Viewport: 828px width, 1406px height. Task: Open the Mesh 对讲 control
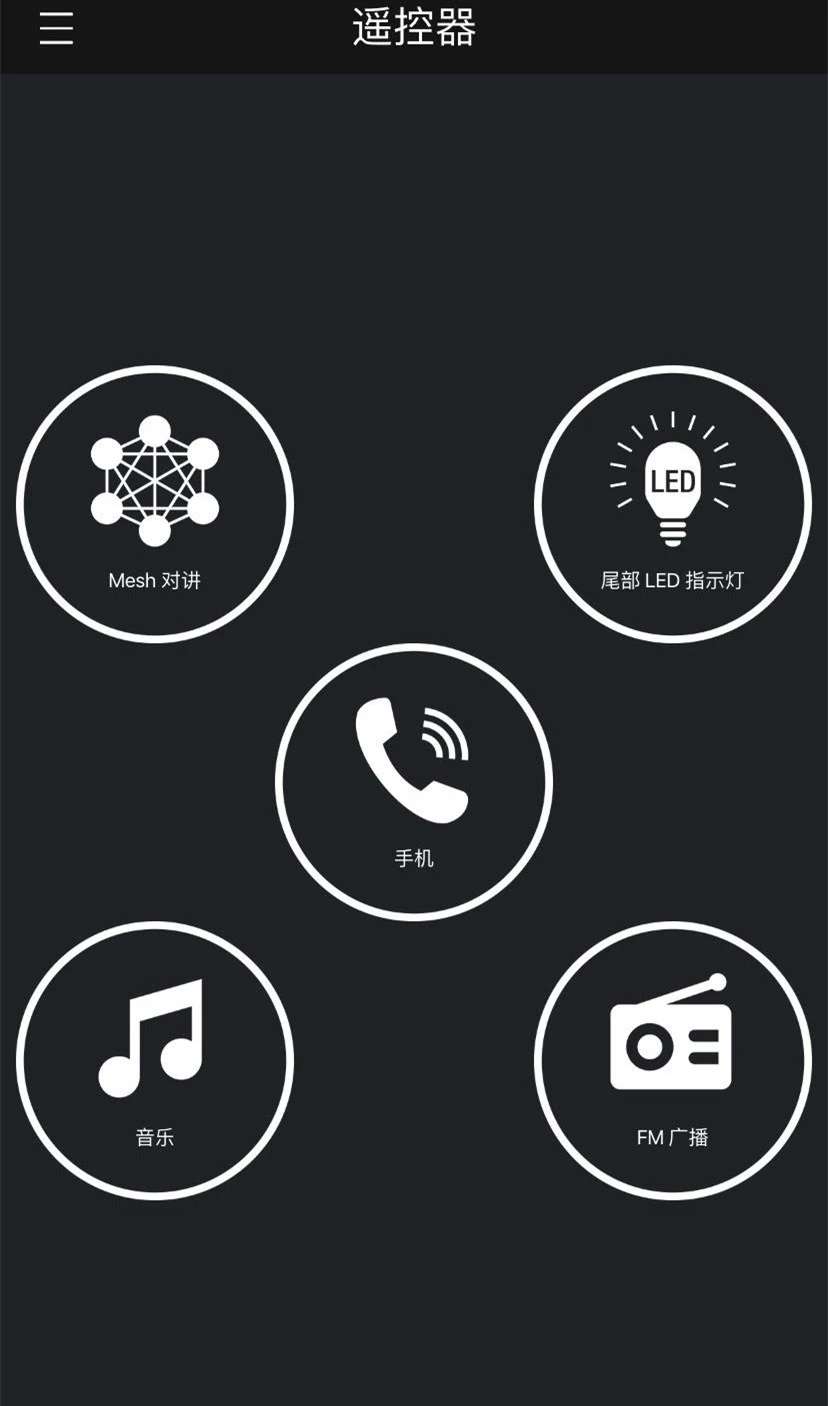[155, 504]
